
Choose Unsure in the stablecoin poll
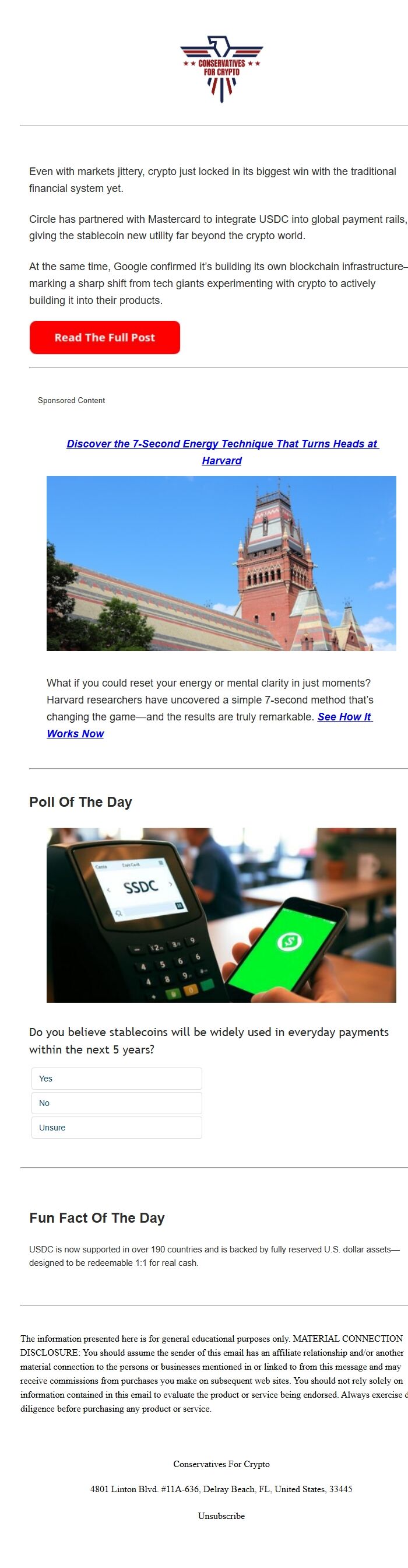(117, 1126)
